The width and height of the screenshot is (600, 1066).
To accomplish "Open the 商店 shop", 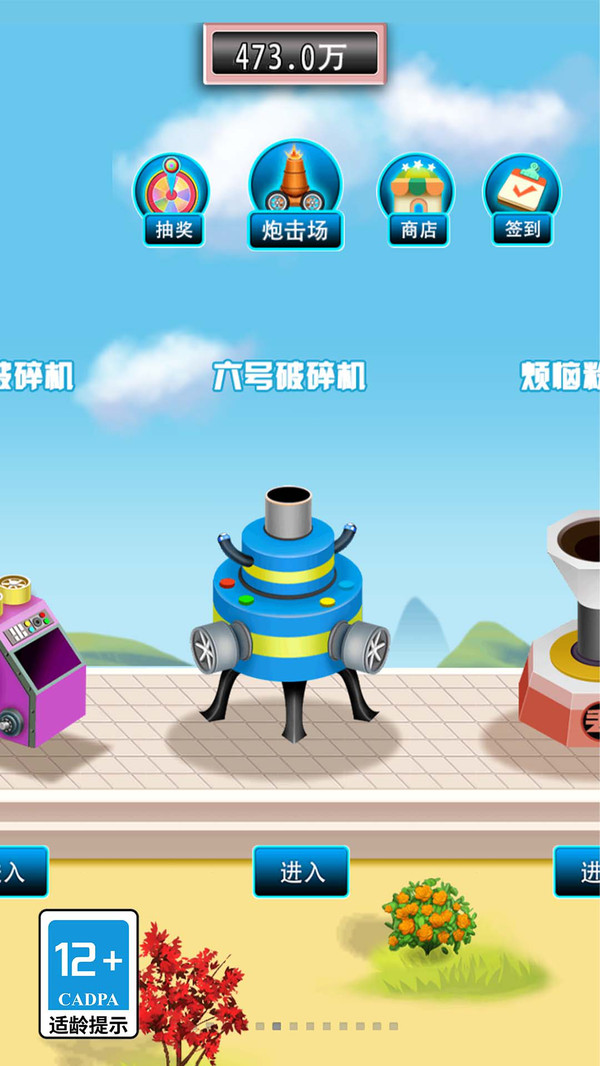I will (x=417, y=200).
